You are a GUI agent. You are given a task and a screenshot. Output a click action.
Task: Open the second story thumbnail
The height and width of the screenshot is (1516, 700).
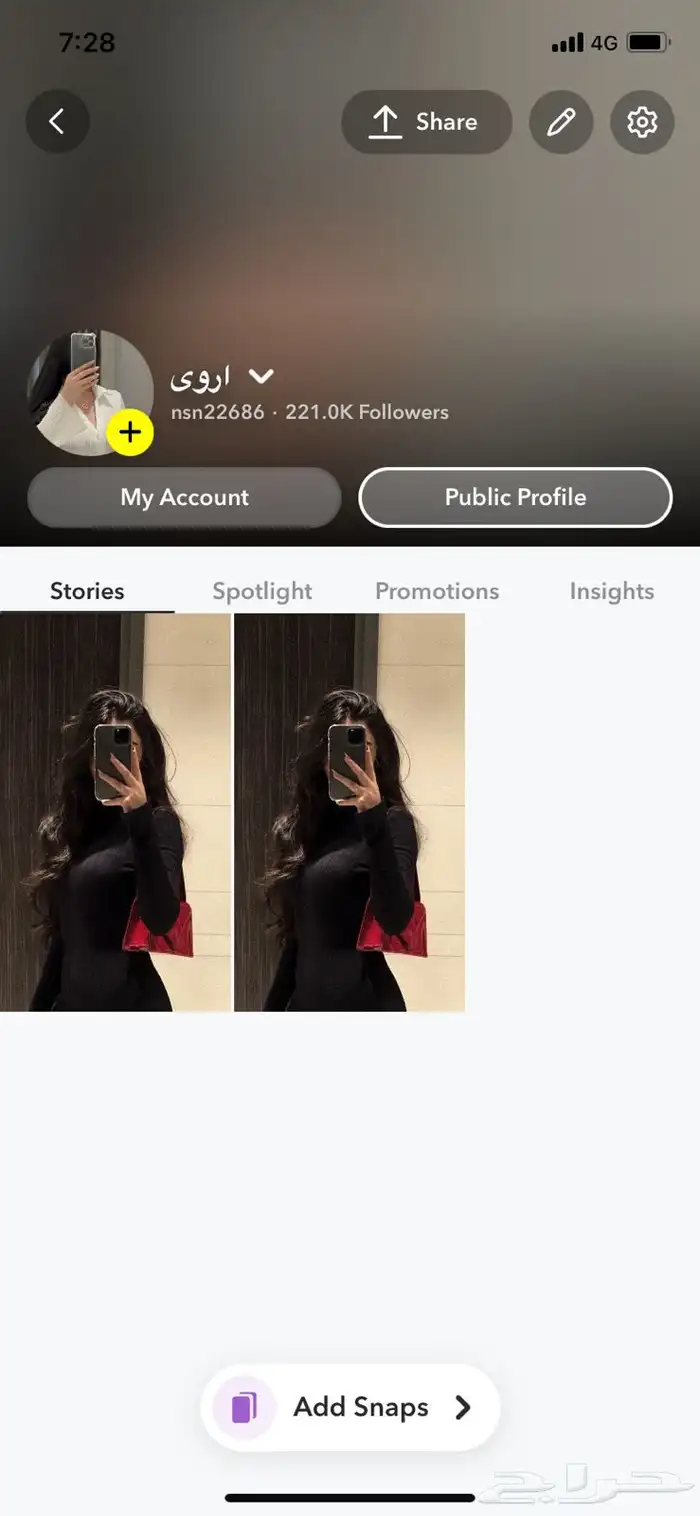349,812
